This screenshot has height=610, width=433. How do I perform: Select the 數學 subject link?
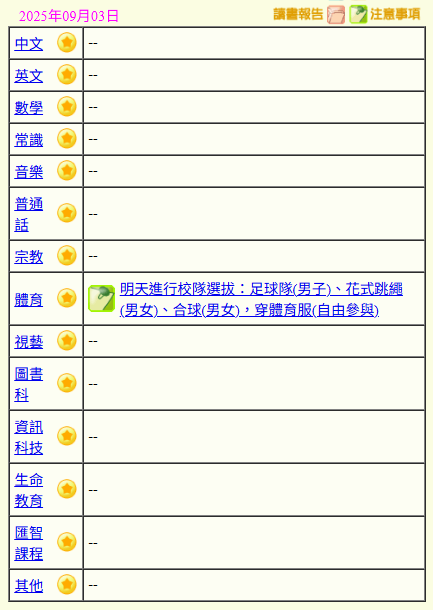click(x=29, y=107)
